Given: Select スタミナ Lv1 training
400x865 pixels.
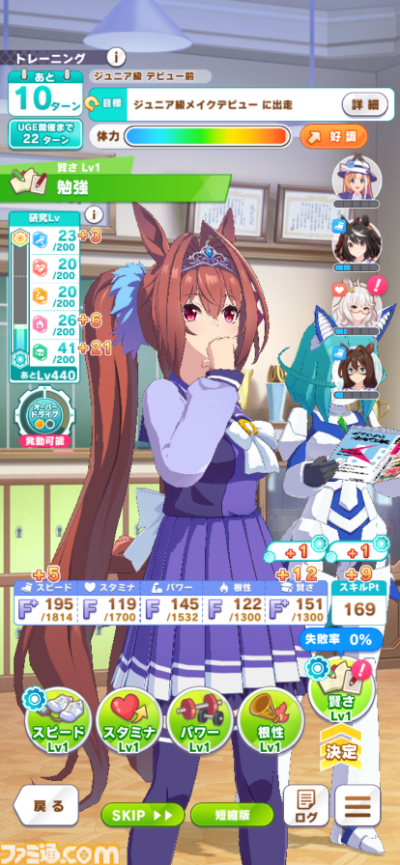Looking at the screenshot, I should [129, 721].
